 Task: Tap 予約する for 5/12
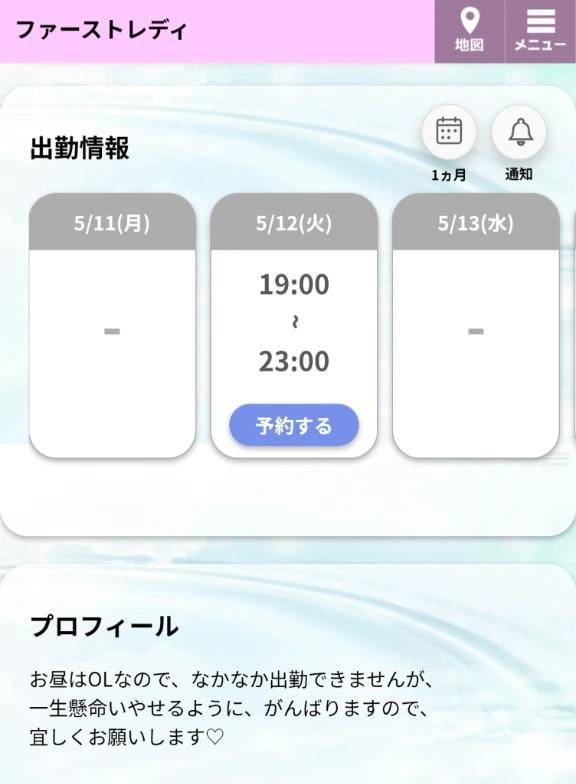(294, 425)
